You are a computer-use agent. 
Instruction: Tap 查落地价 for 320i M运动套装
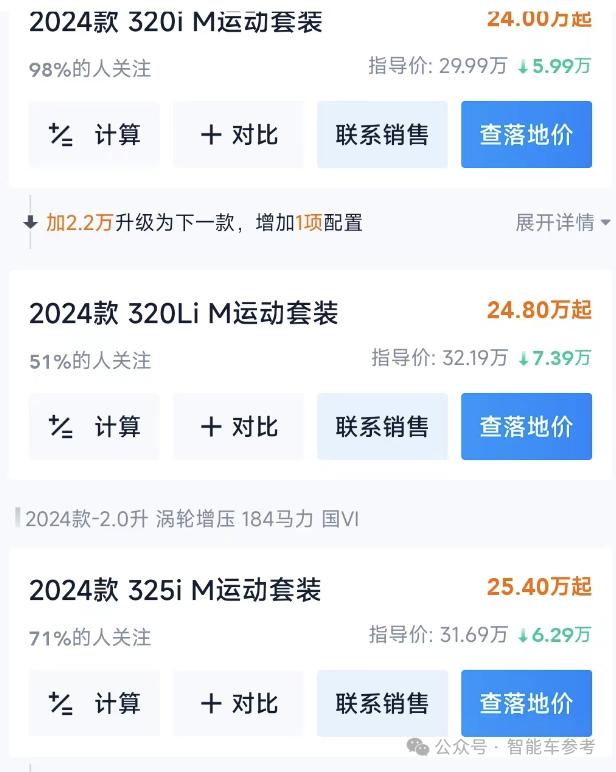526,135
